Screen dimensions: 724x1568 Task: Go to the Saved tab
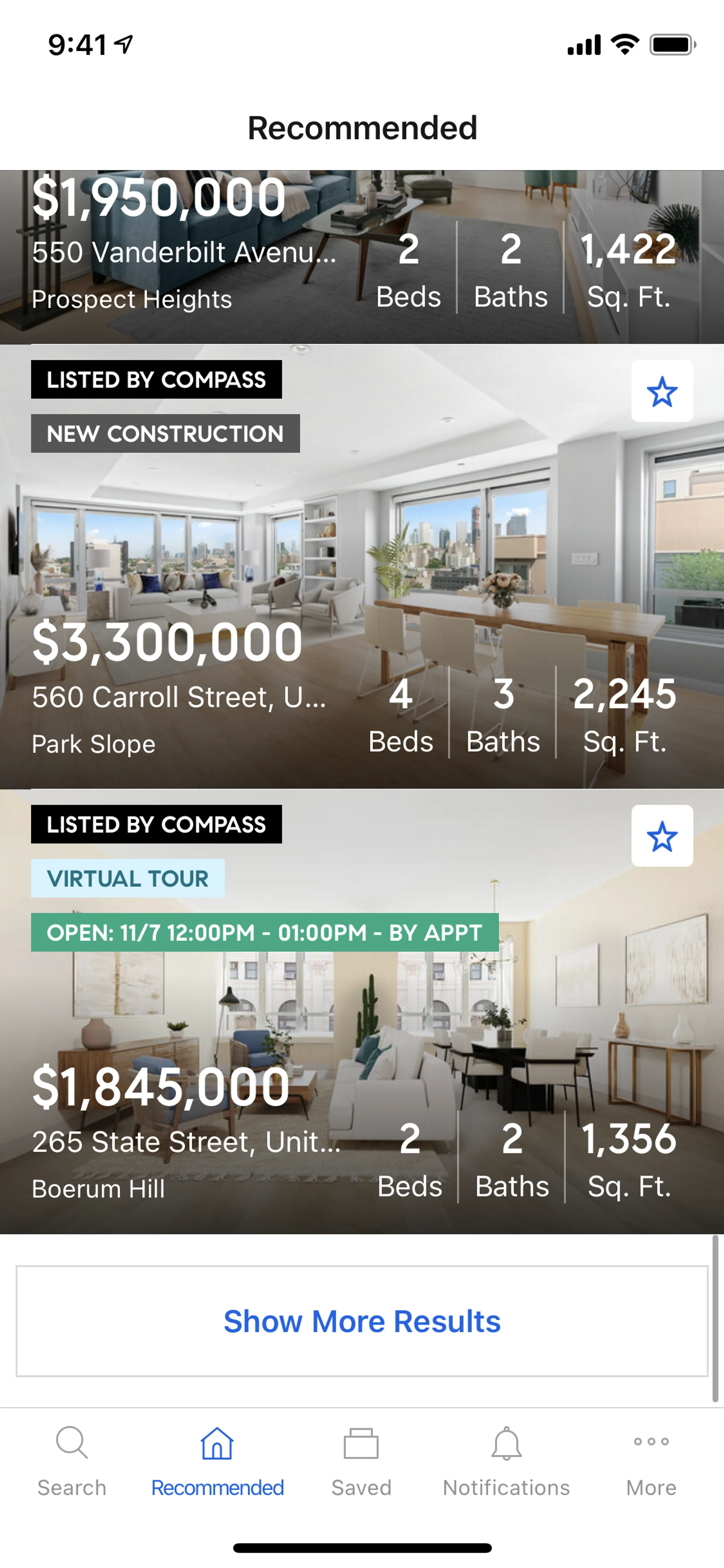(361, 1462)
